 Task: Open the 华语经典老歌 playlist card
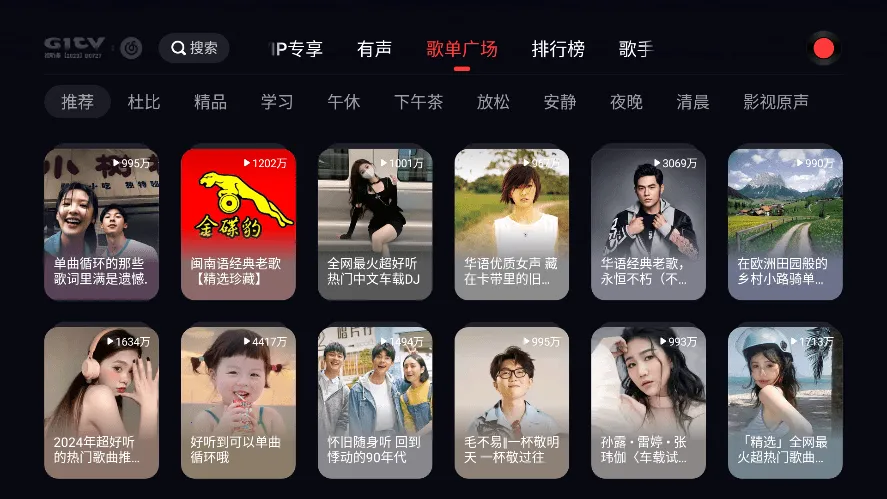(648, 224)
